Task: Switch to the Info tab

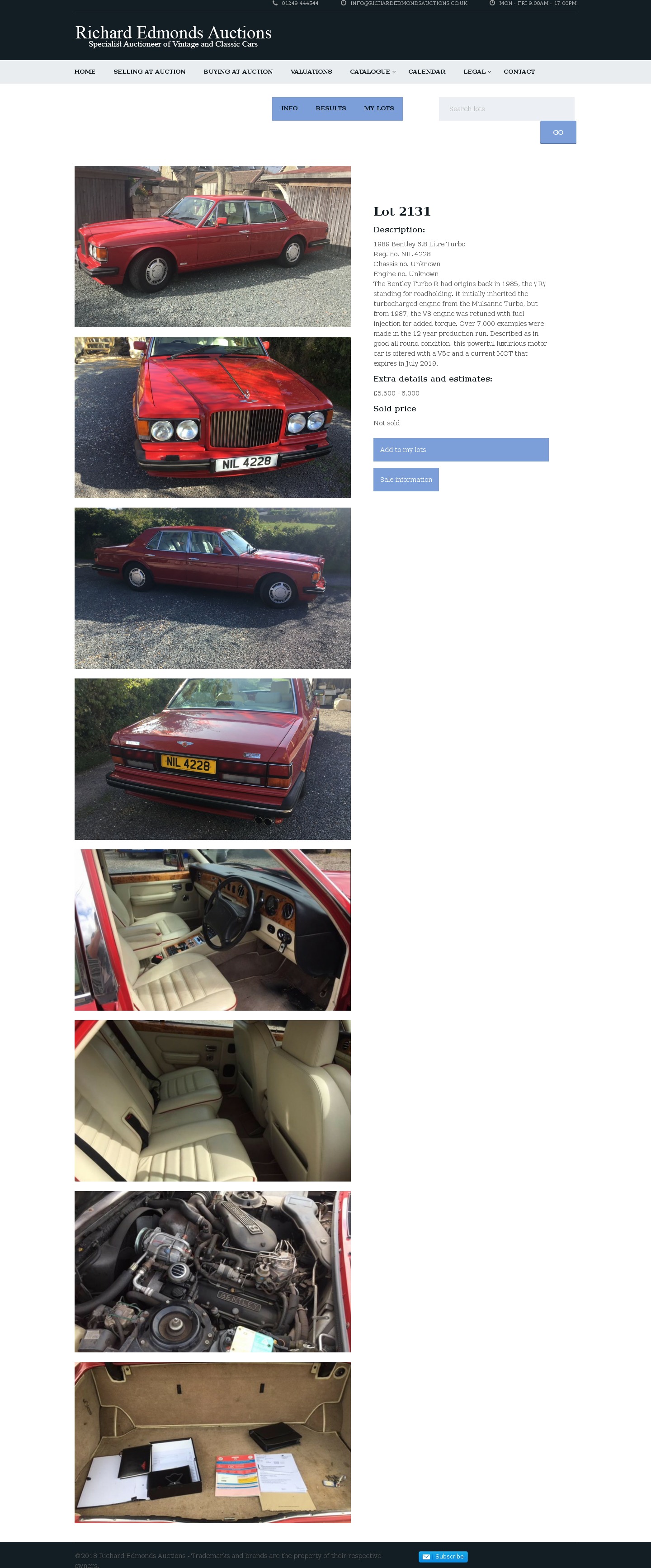Action: click(x=289, y=108)
